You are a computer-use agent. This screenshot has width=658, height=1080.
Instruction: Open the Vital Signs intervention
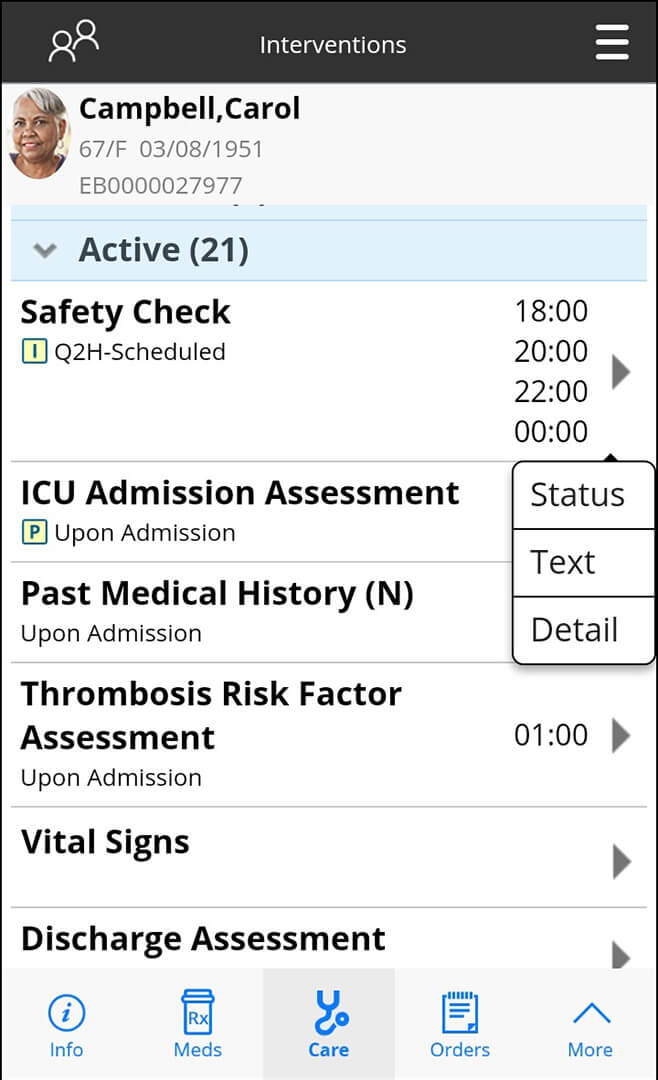[x=329, y=858]
